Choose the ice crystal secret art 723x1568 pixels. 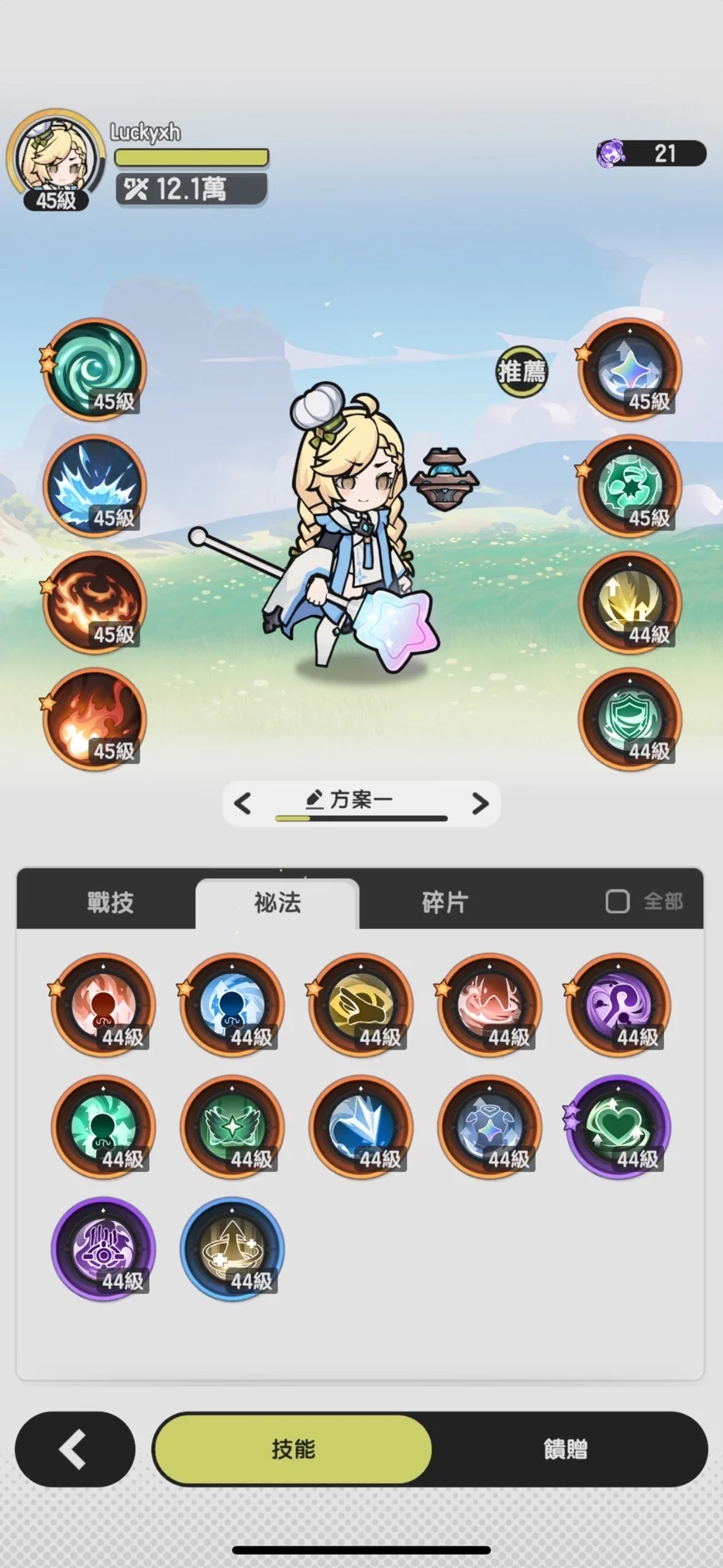(361, 1127)
